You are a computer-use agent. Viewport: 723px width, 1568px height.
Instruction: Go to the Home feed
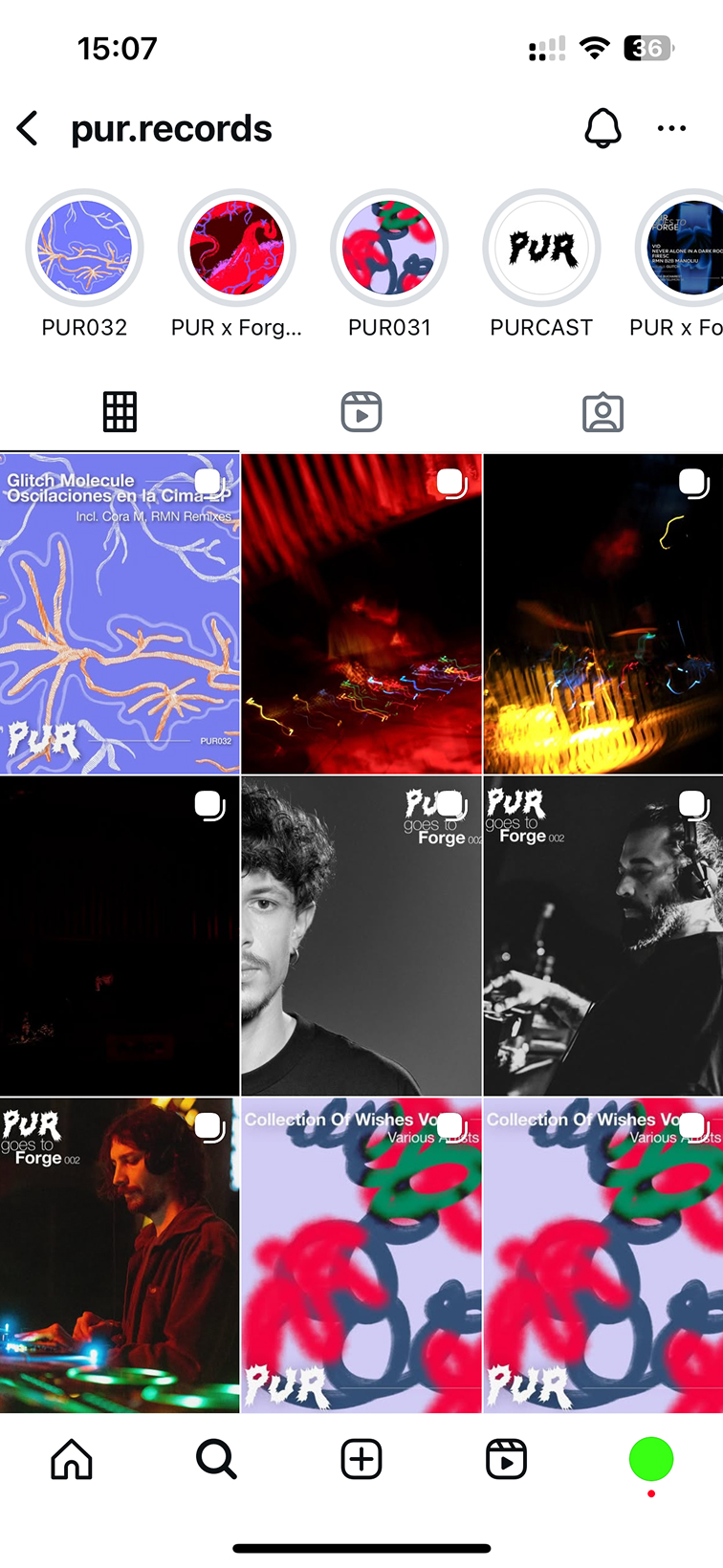tap(72, 1460)
